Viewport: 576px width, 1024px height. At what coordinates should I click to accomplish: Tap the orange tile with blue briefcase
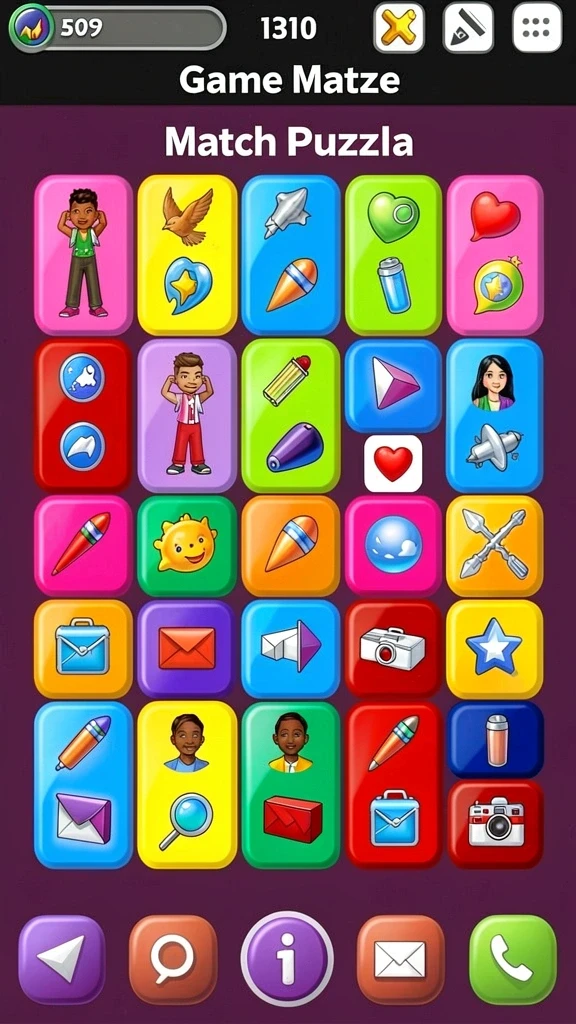[83, 649]
